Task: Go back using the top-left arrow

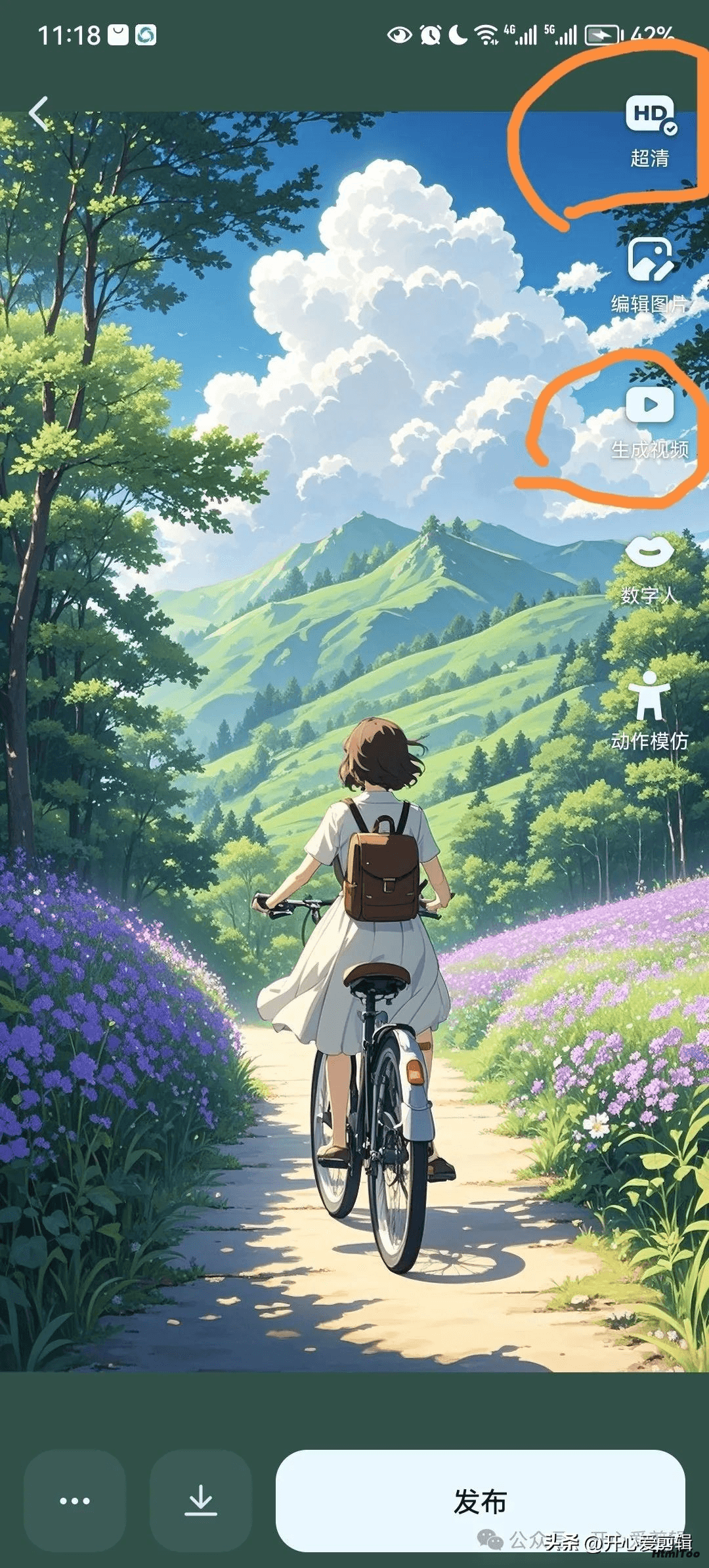Action: point(39,114)
